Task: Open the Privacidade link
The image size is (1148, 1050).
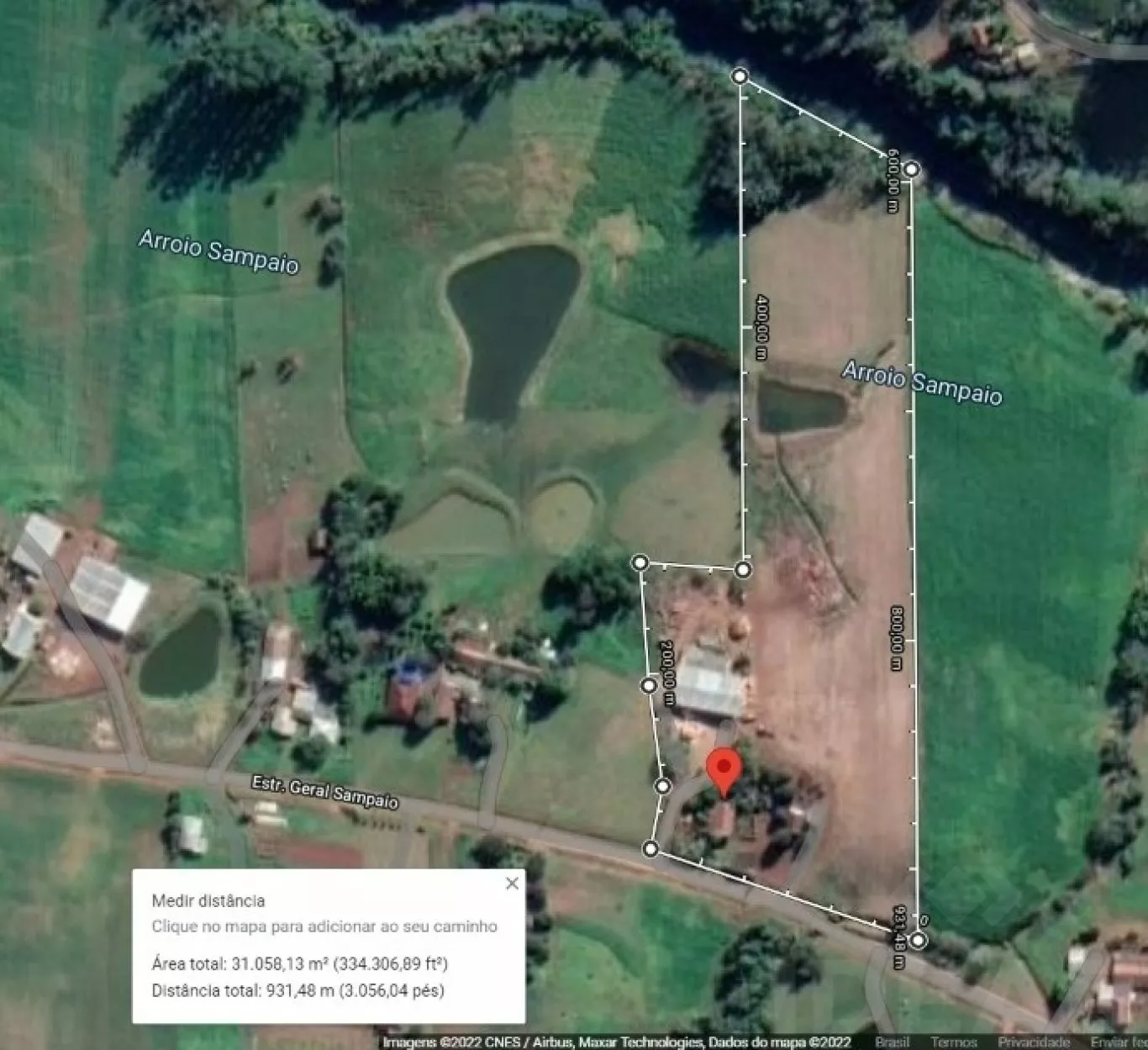Action: 1033,1042
